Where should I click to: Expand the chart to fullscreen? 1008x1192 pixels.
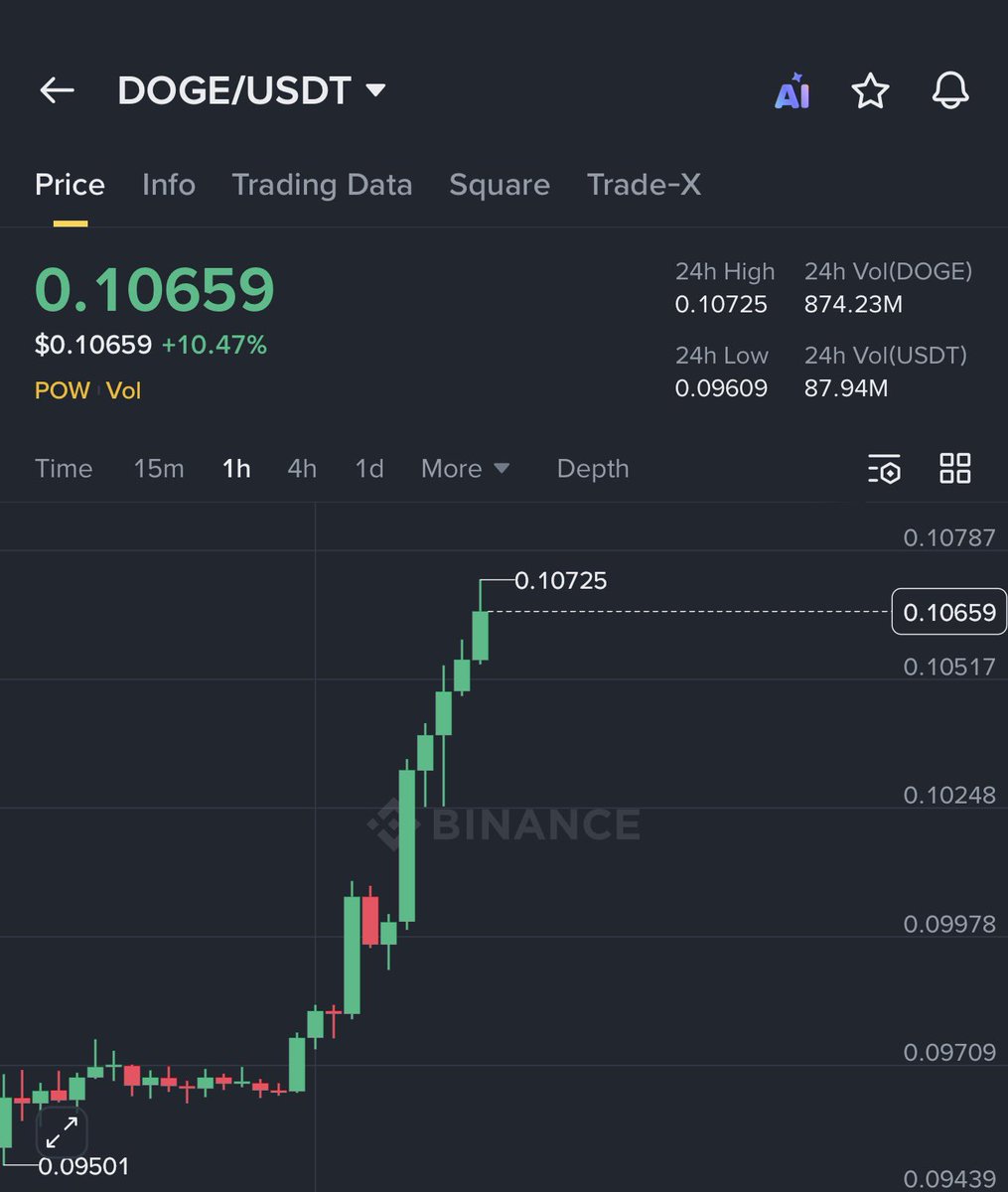62,1130
